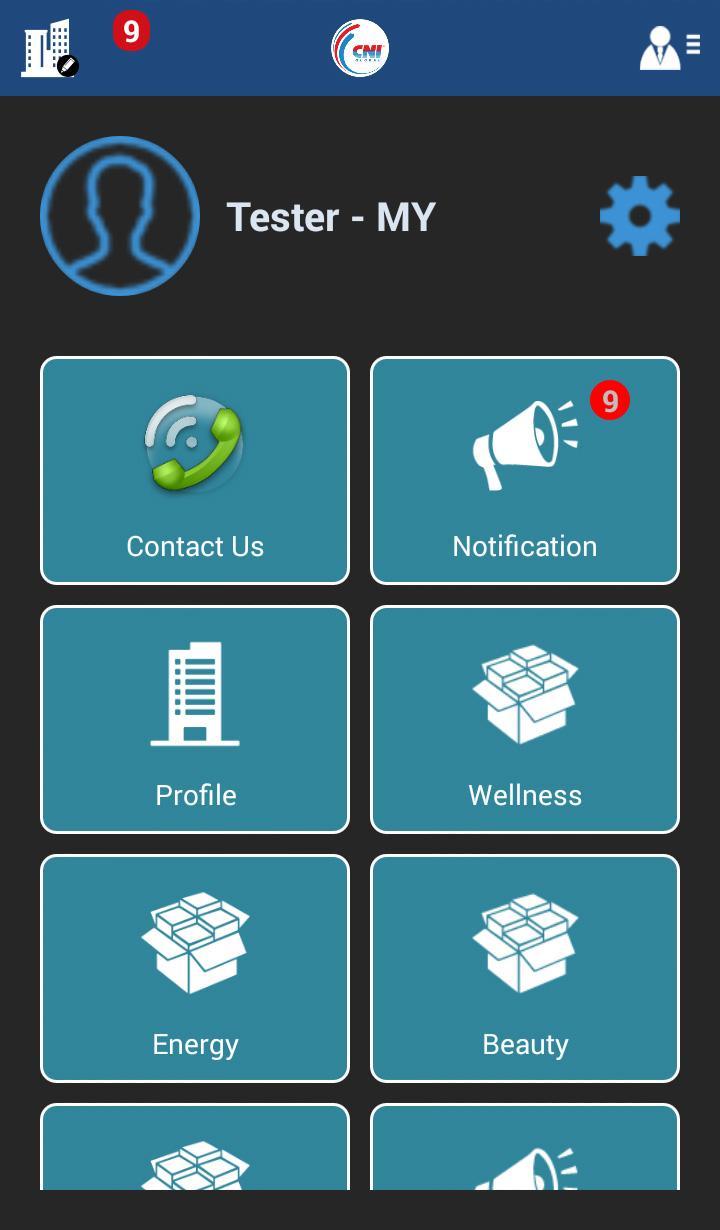Viewport: 720px width, 1230px height.
Task: Select the Contact Us label text
Action: pos(195,546)
